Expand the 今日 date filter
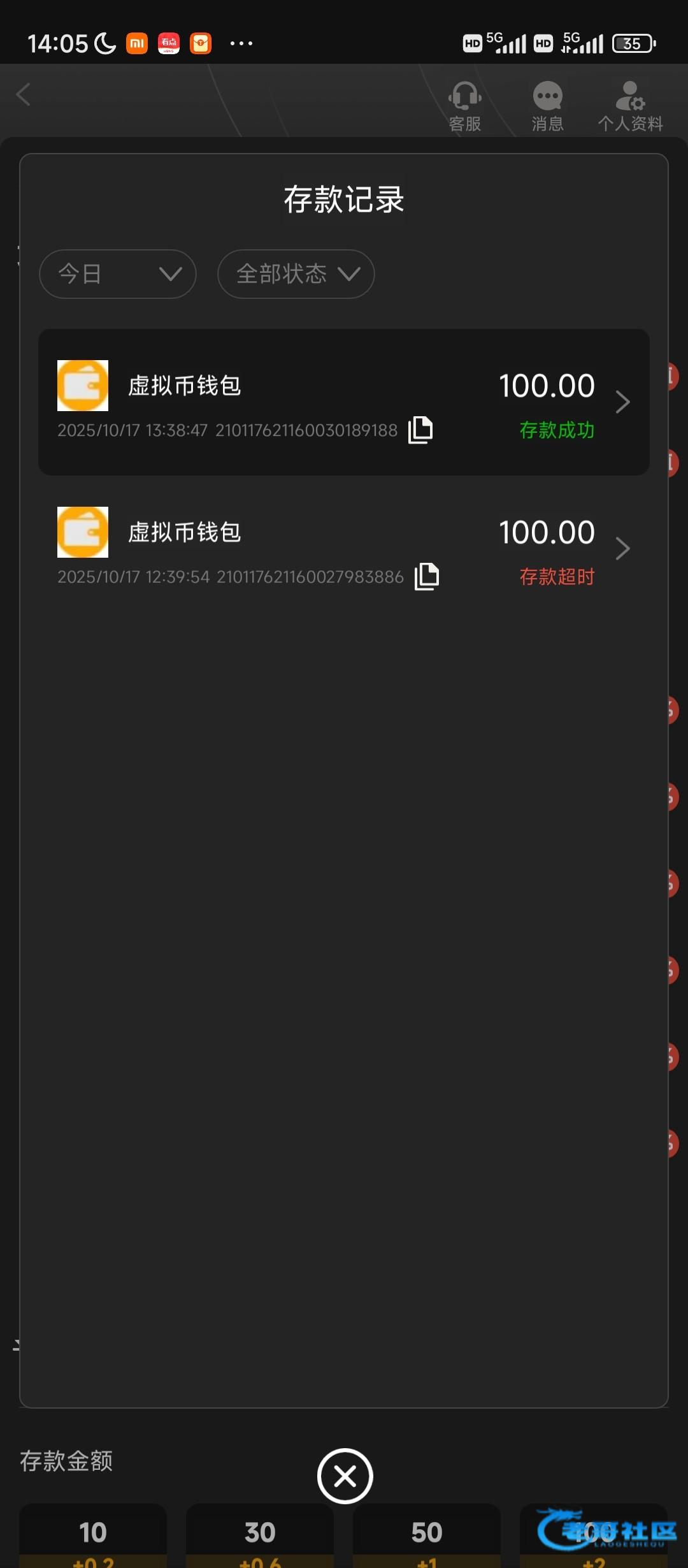Screen dimensions: 688x1568 coord(118,274)
